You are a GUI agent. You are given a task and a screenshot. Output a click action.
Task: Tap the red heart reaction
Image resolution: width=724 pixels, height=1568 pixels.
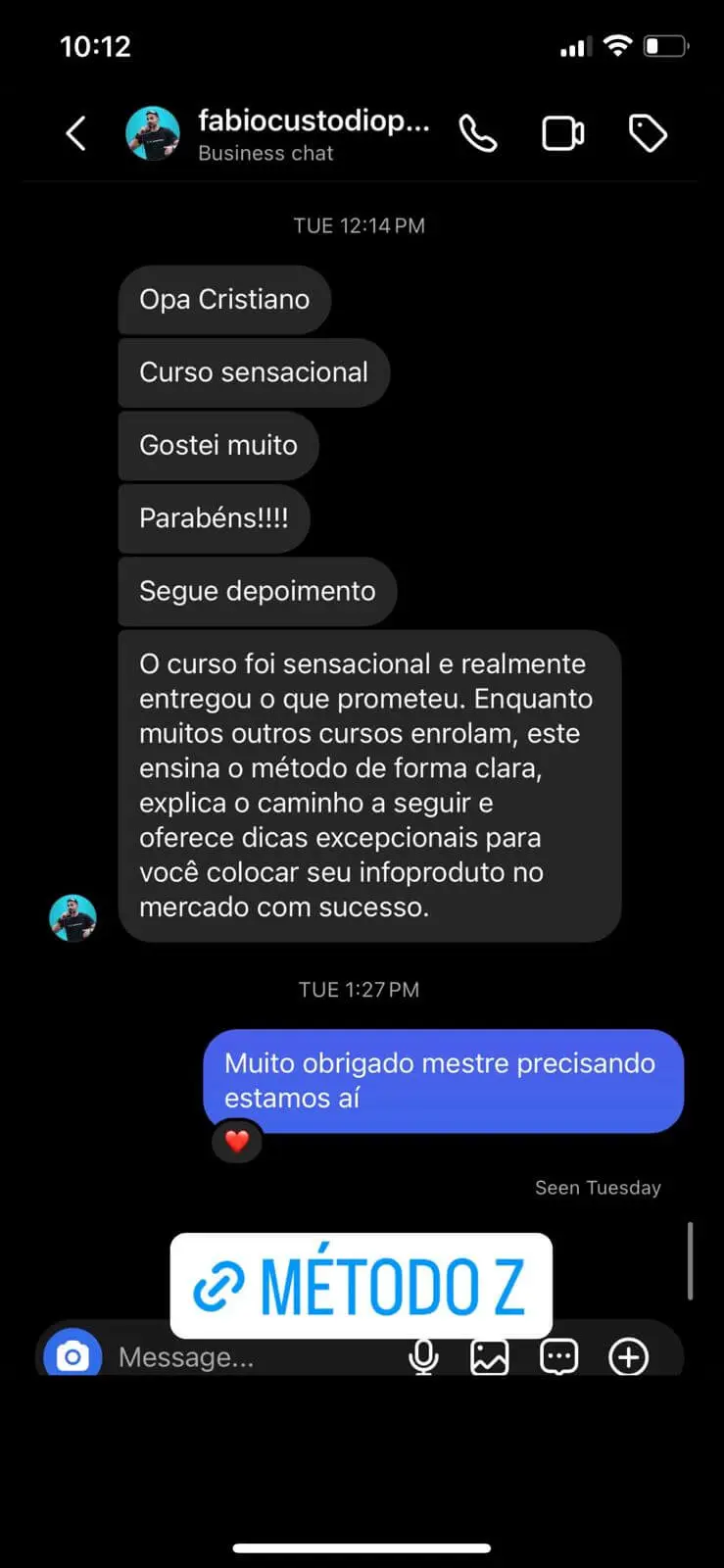point(237,1141)
